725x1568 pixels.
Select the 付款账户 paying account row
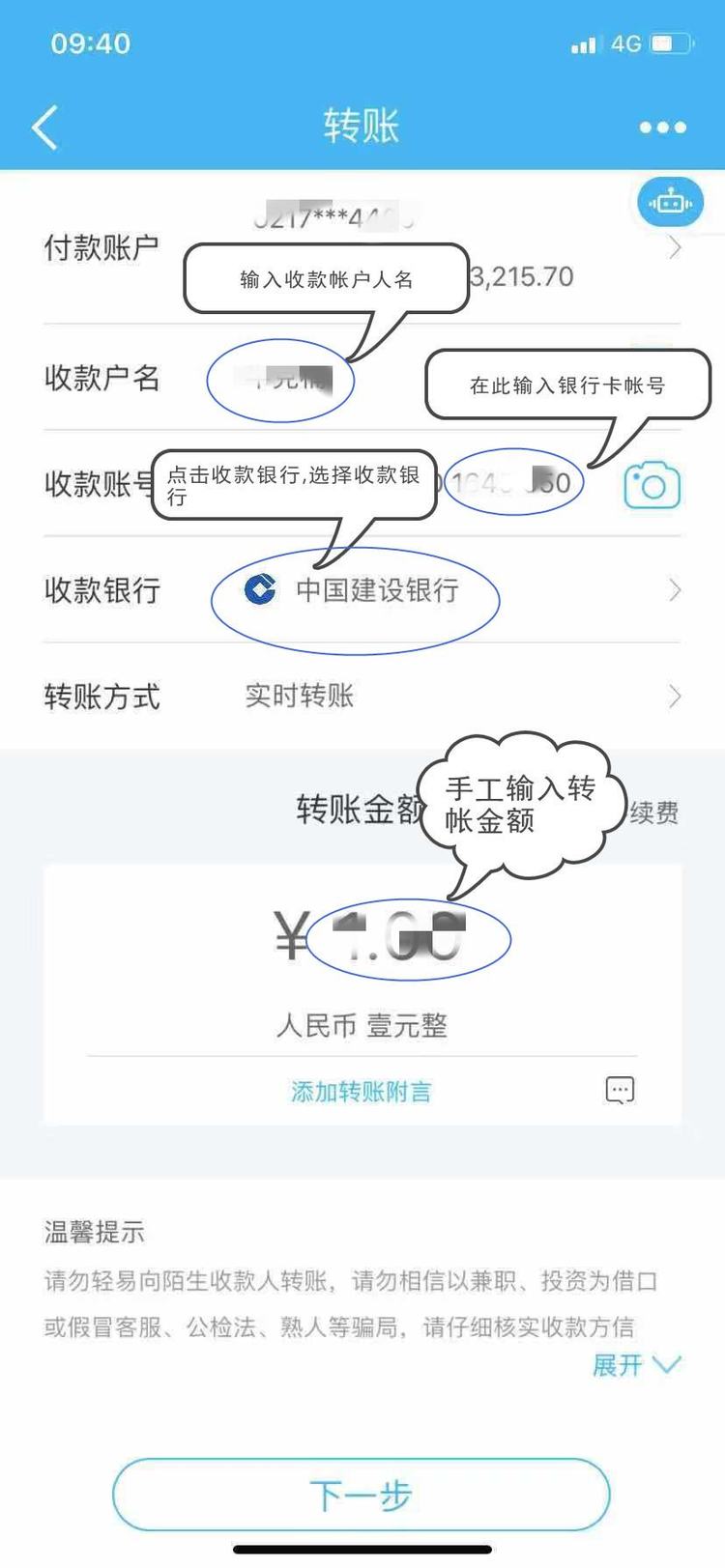click(x=362, y=249)
